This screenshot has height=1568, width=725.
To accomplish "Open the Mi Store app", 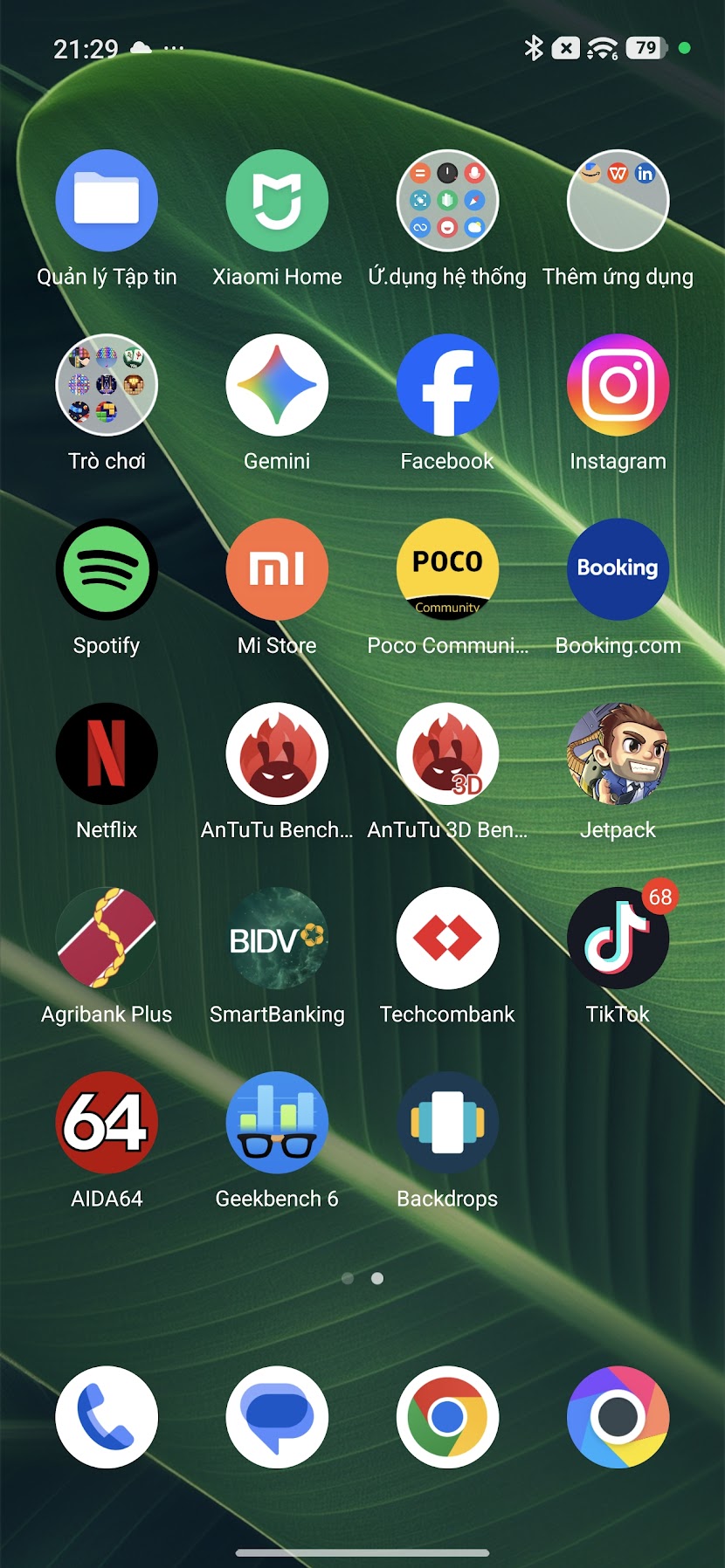I will (277, 569).
